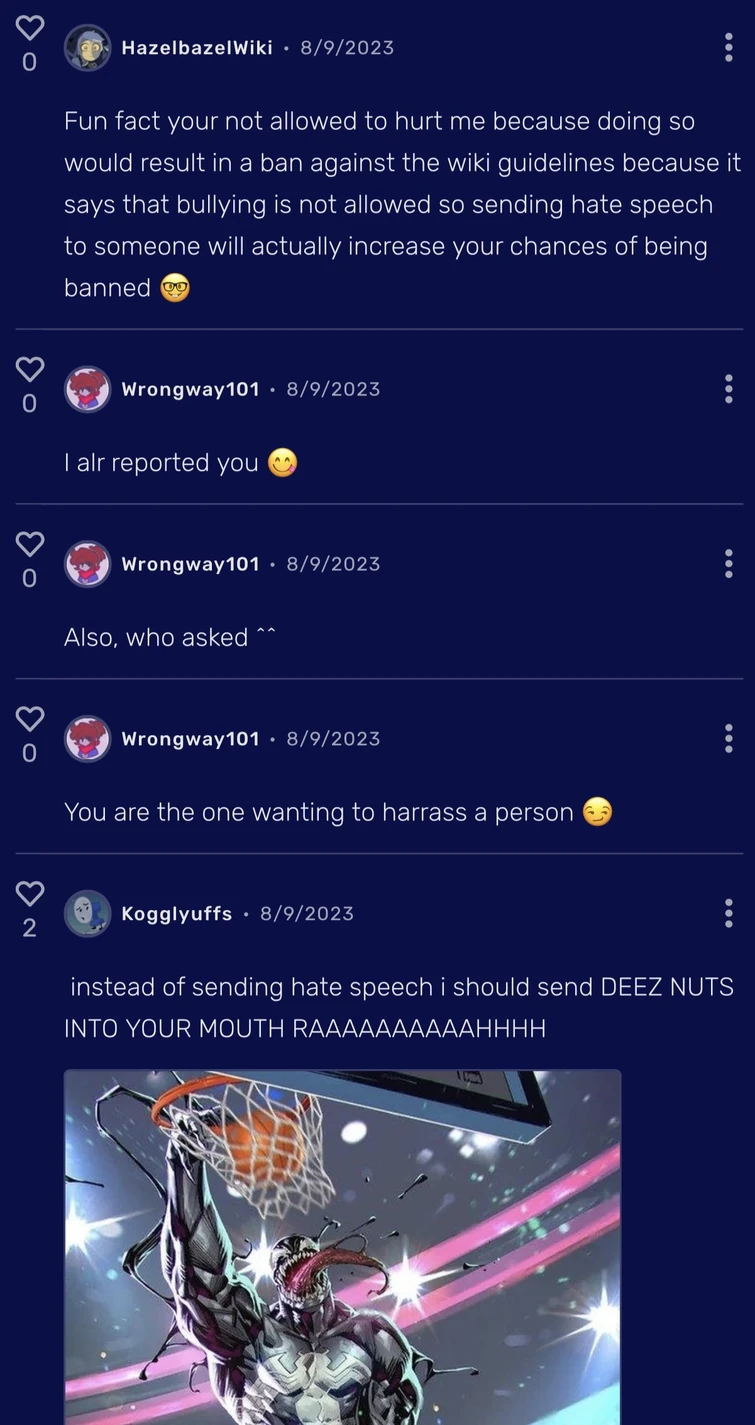Like the "Also, who asked" comment
Image resolution: width=755 pixels, height=1425 pixels.
point(29,544)
